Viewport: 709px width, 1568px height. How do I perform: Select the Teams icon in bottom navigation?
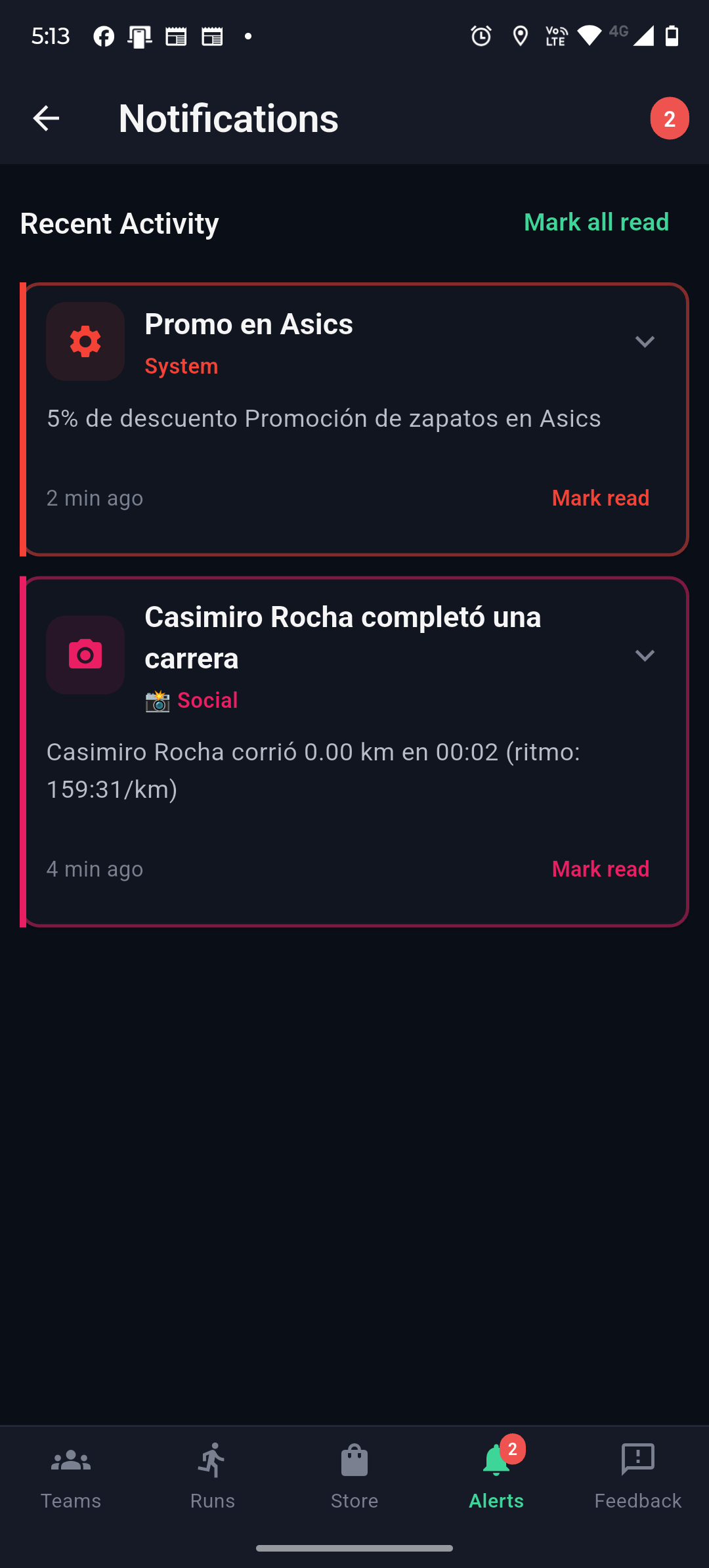point(70,1460)
